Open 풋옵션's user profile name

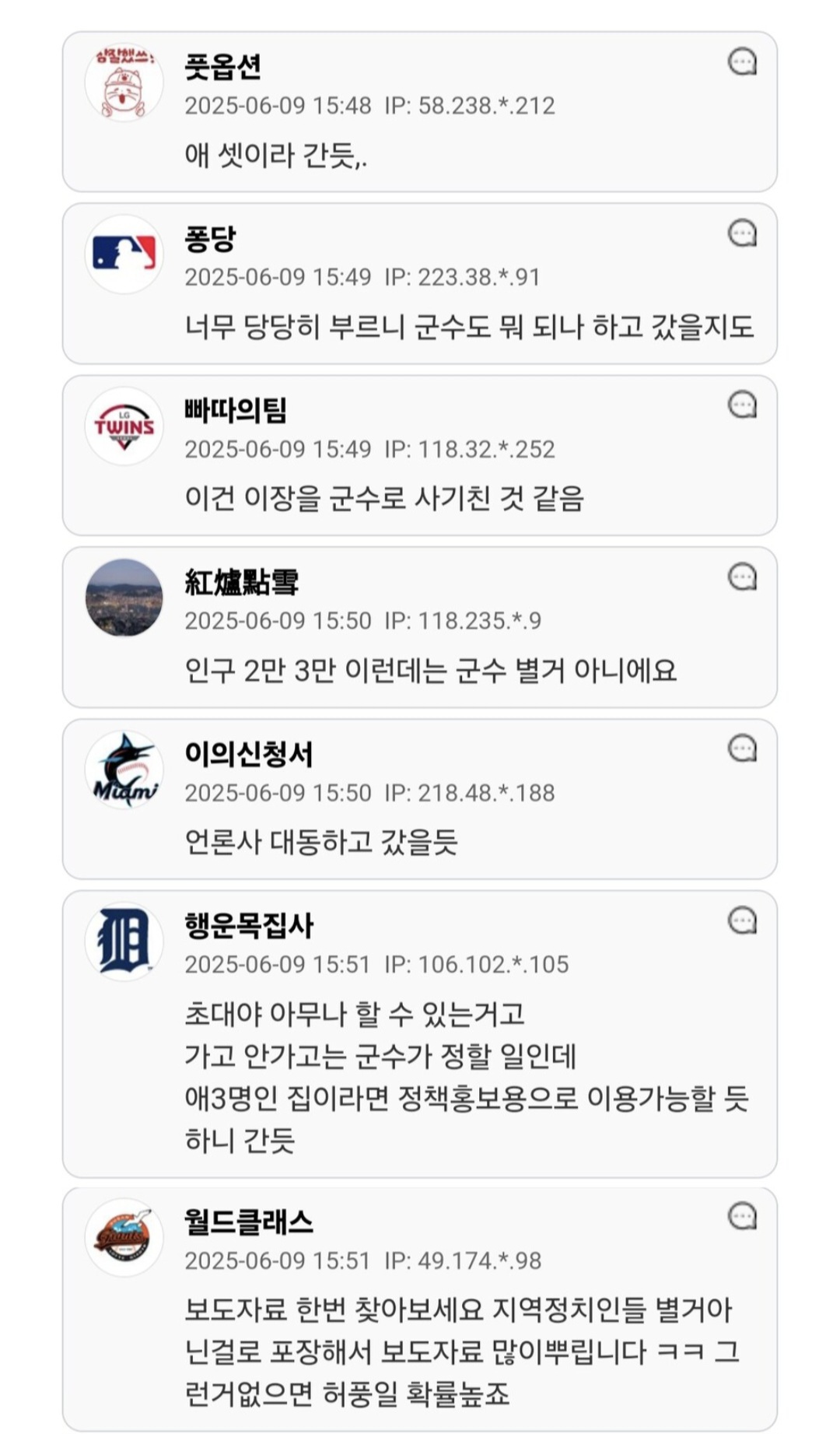pos(222,67)
